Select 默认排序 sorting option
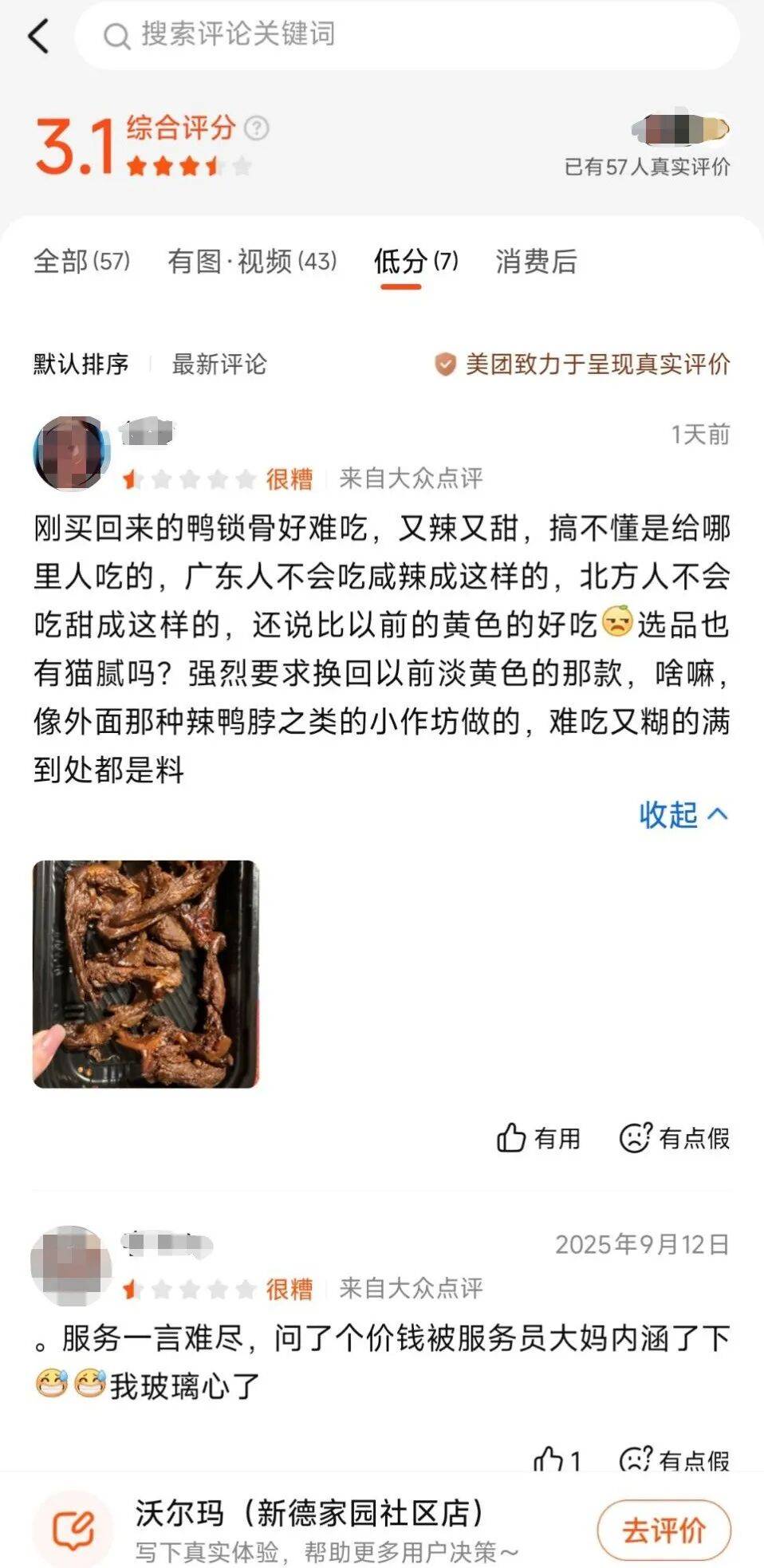This screenshot has width=764, height=1568. pos(78,364)
